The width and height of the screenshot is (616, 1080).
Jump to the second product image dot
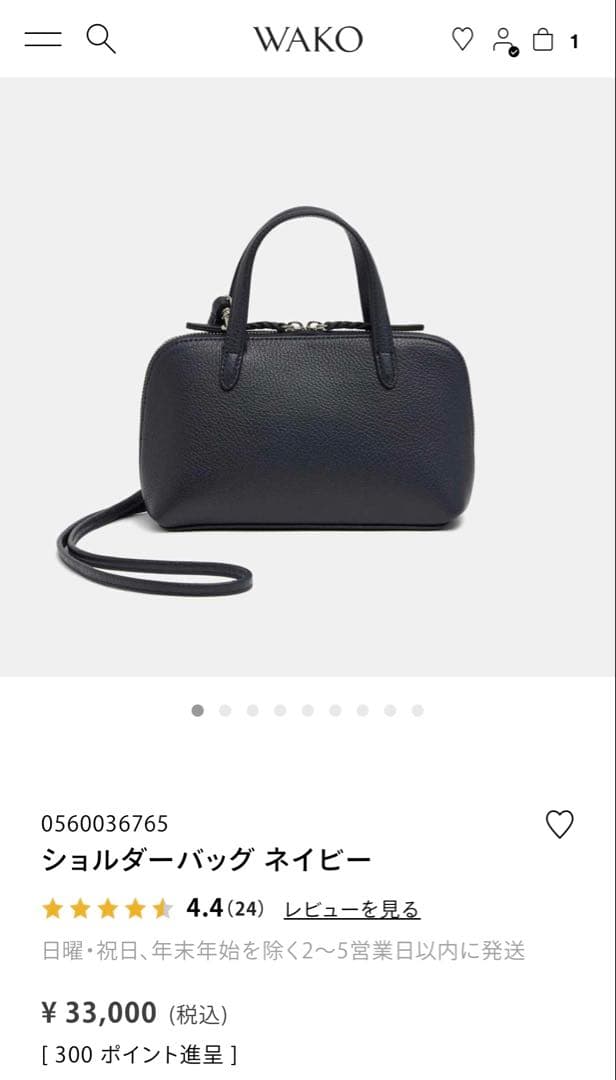(225, 711)
